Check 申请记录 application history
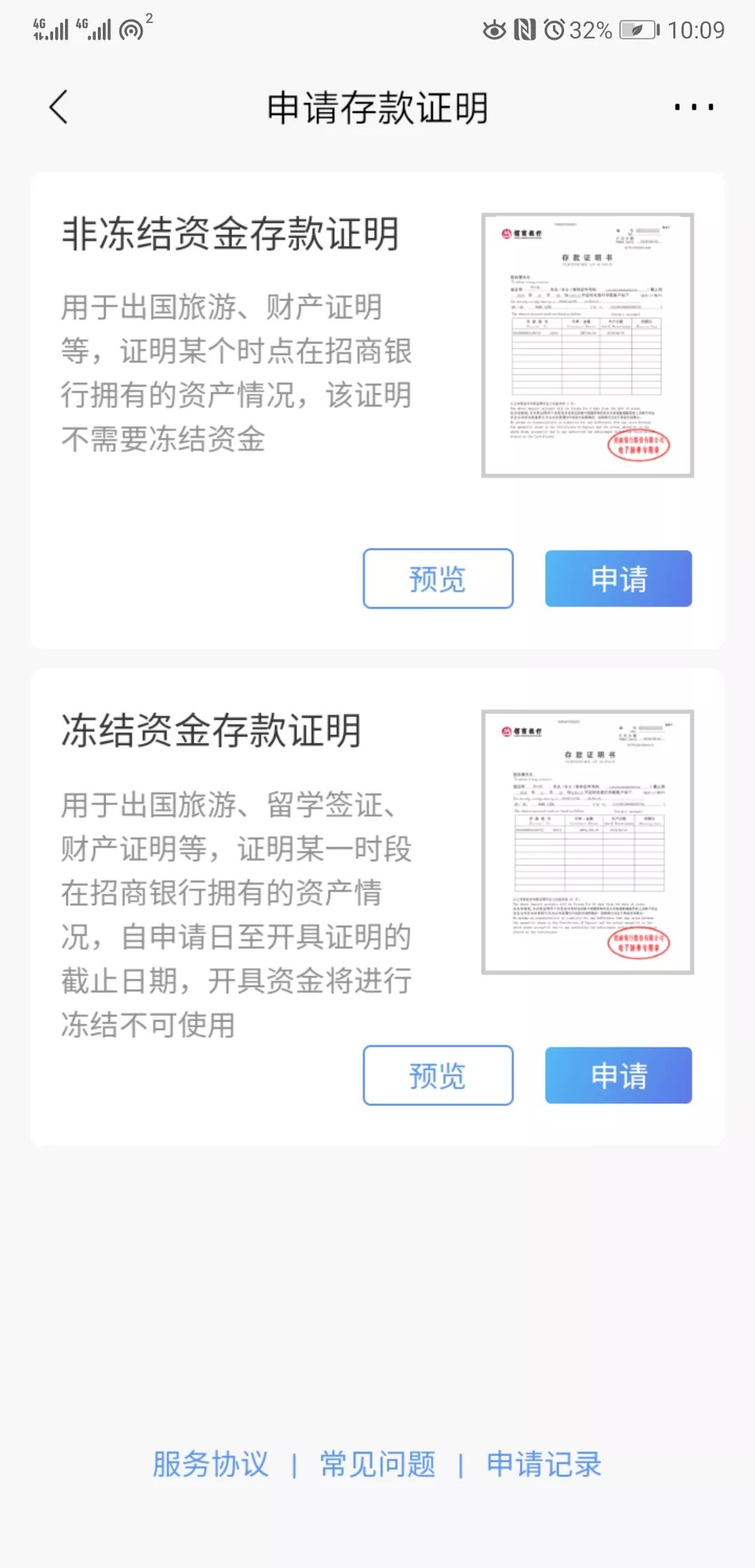The image size is (755, 1568). point(544,1464)
